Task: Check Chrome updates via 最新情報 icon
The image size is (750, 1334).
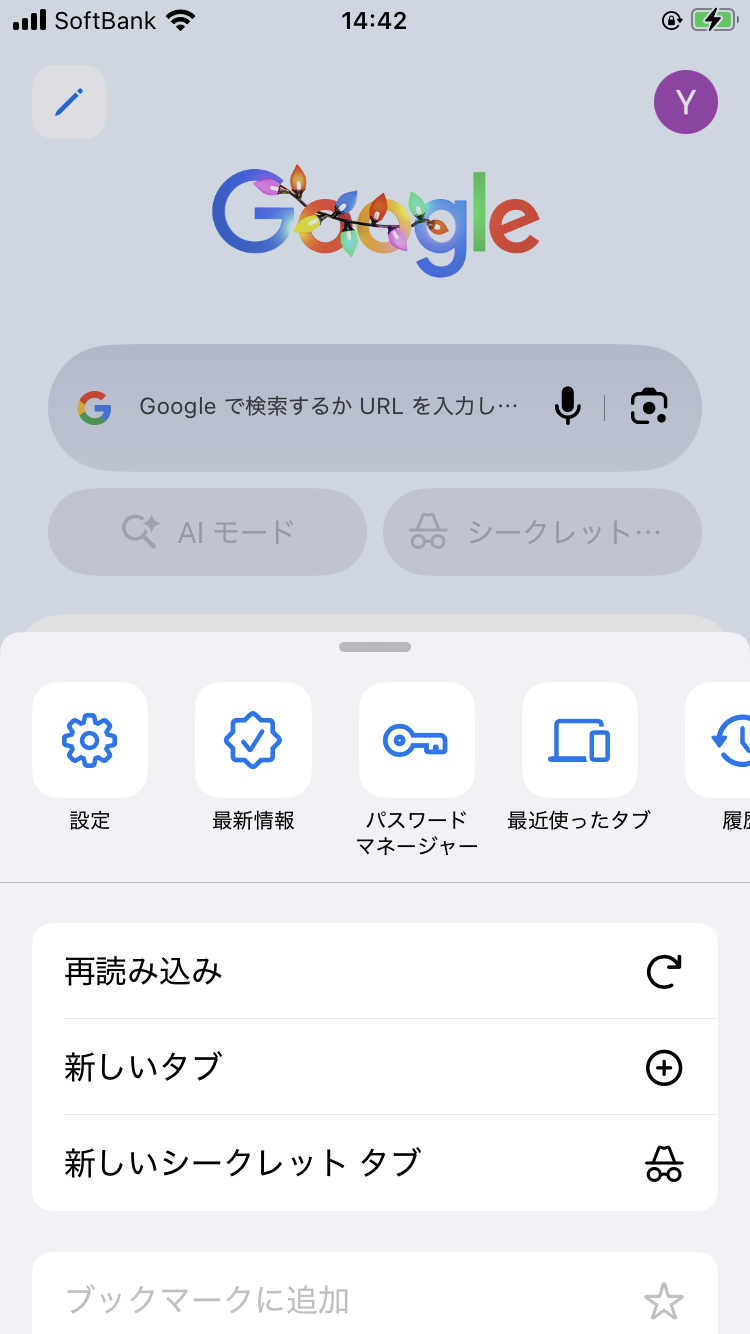Action: pos(253,740)
